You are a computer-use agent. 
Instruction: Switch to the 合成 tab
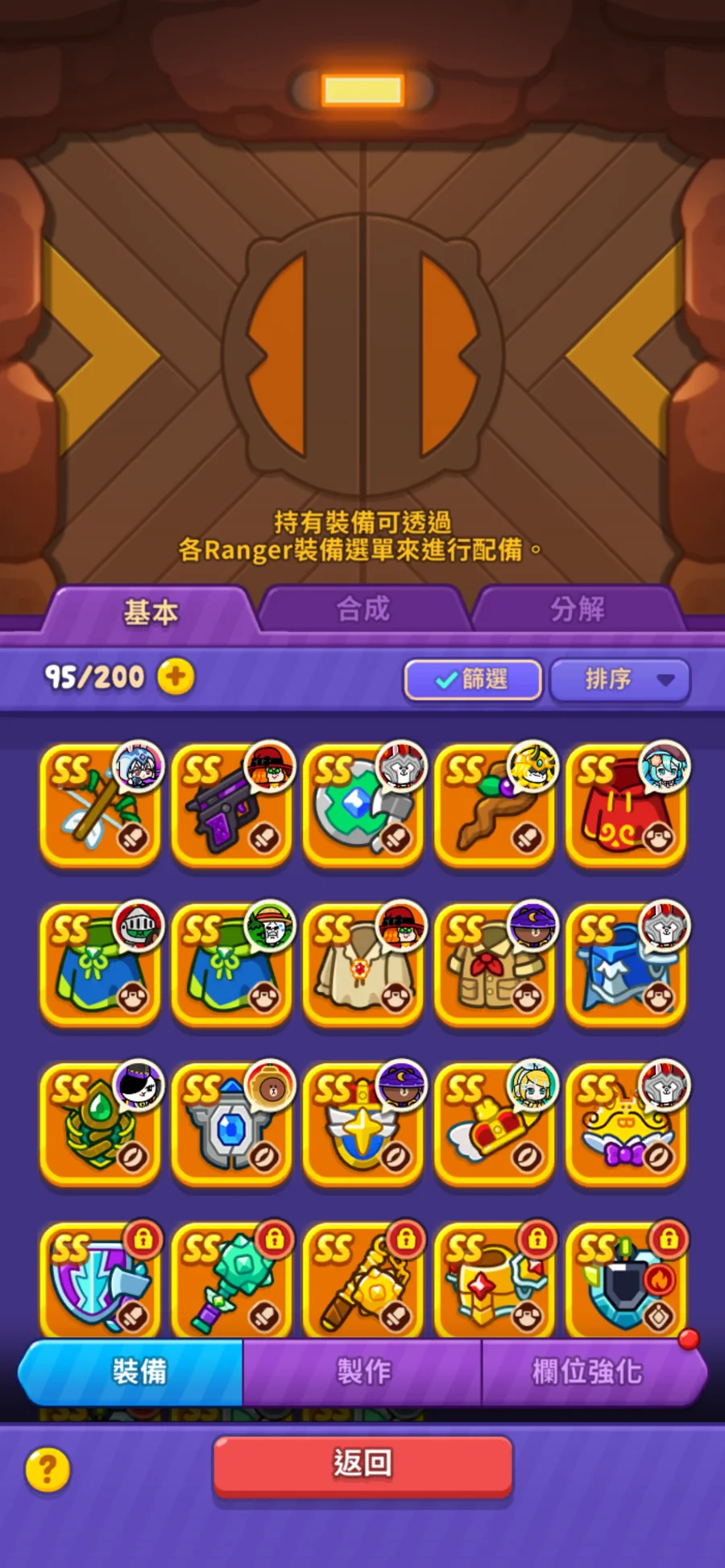point(363,610)
